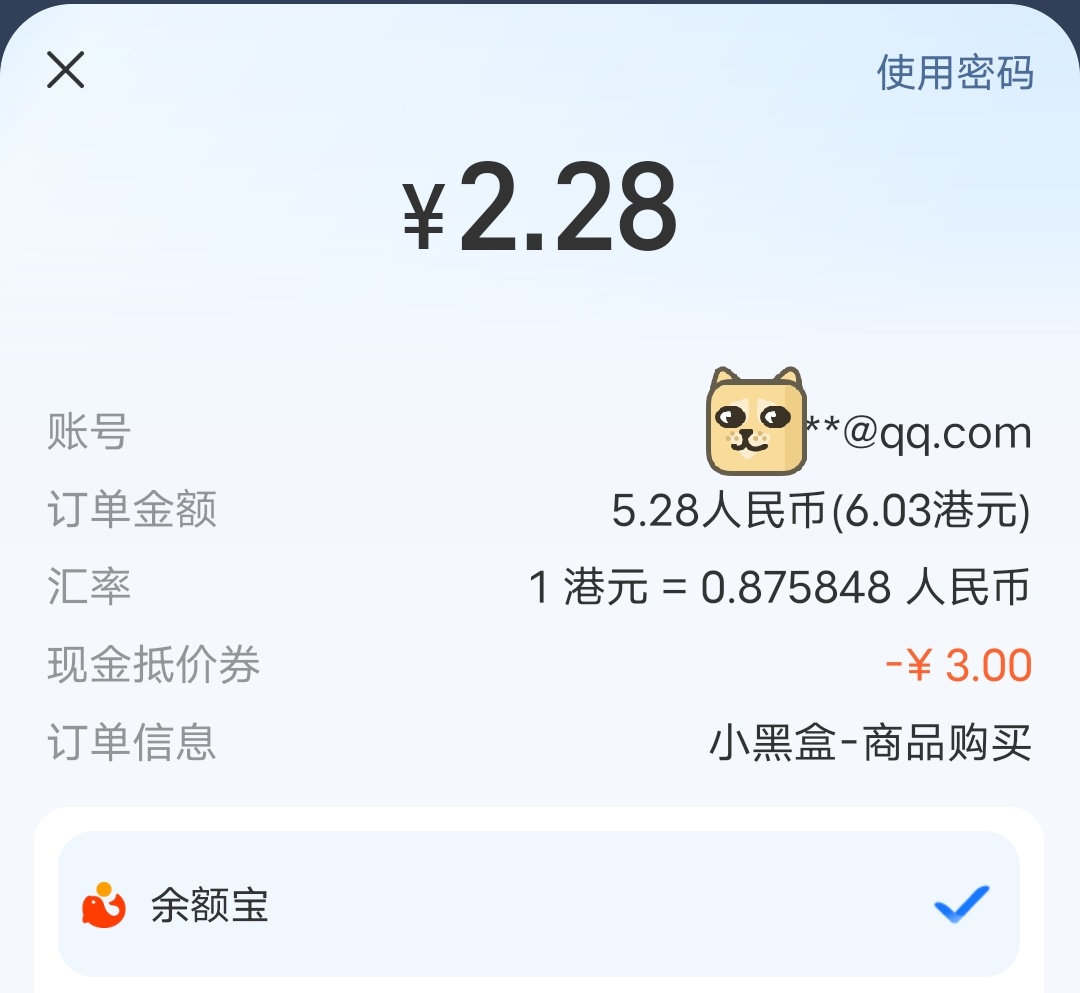Tap 使用密码 to pay with password
1080x993 pixels.
[x=955, y=72]
